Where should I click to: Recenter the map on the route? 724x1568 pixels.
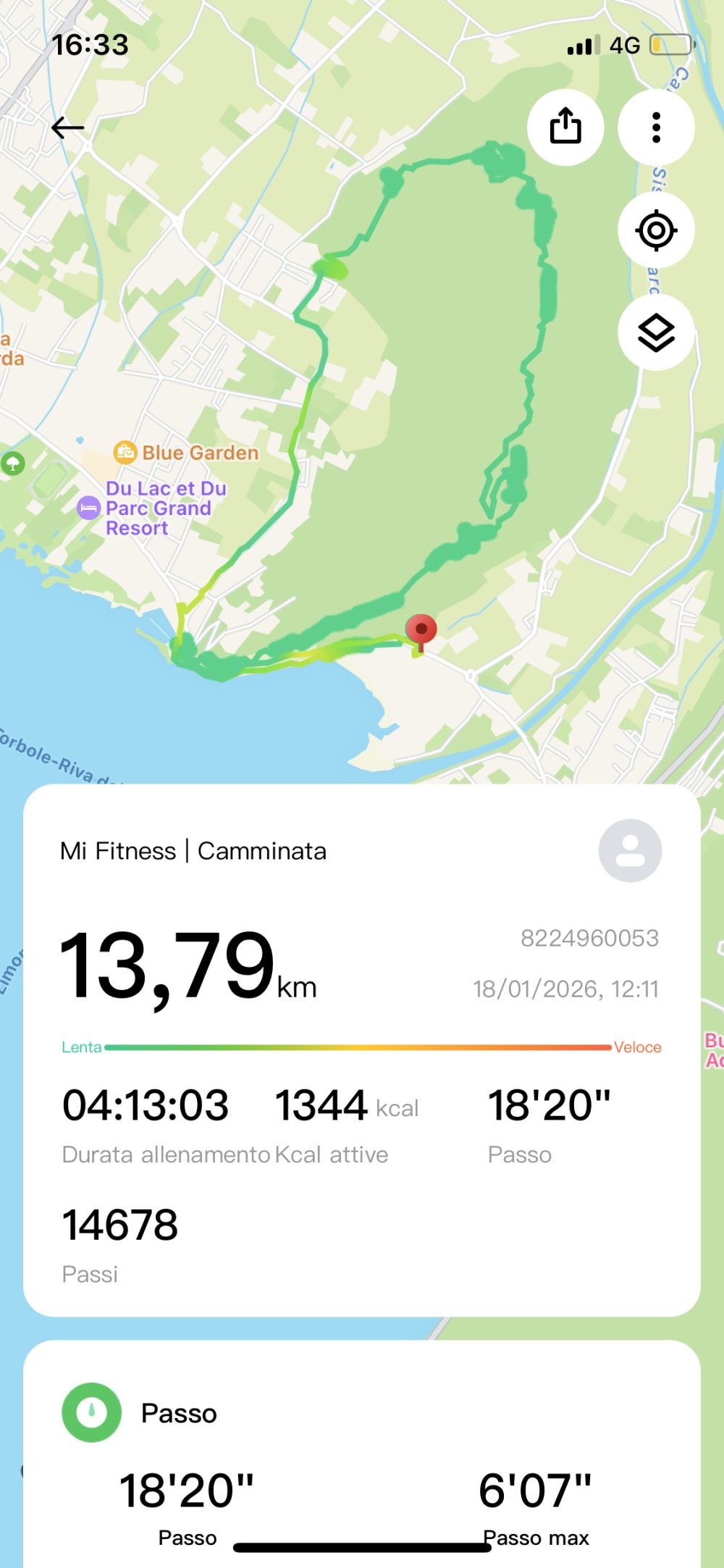(656, 230)
